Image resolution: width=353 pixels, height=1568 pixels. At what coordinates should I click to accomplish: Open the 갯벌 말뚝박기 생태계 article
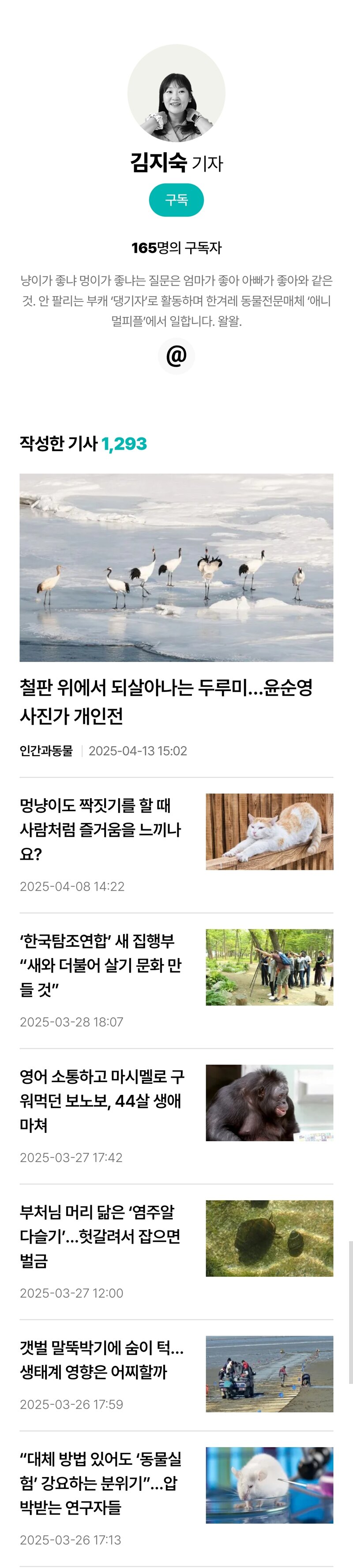(x=101, y=1359)
